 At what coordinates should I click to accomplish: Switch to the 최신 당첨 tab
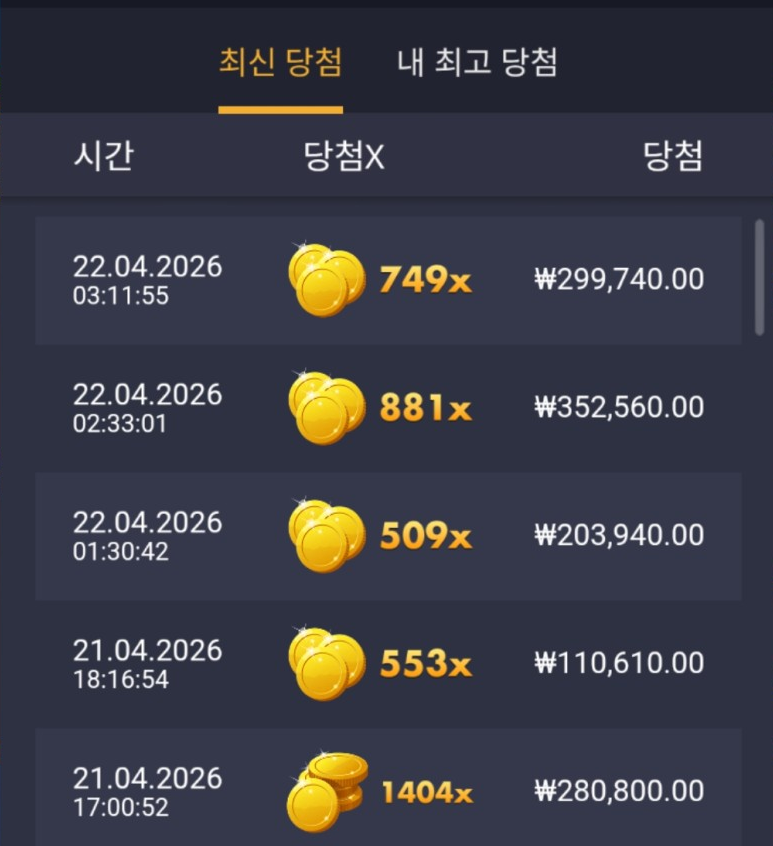(x=280, y=63)
